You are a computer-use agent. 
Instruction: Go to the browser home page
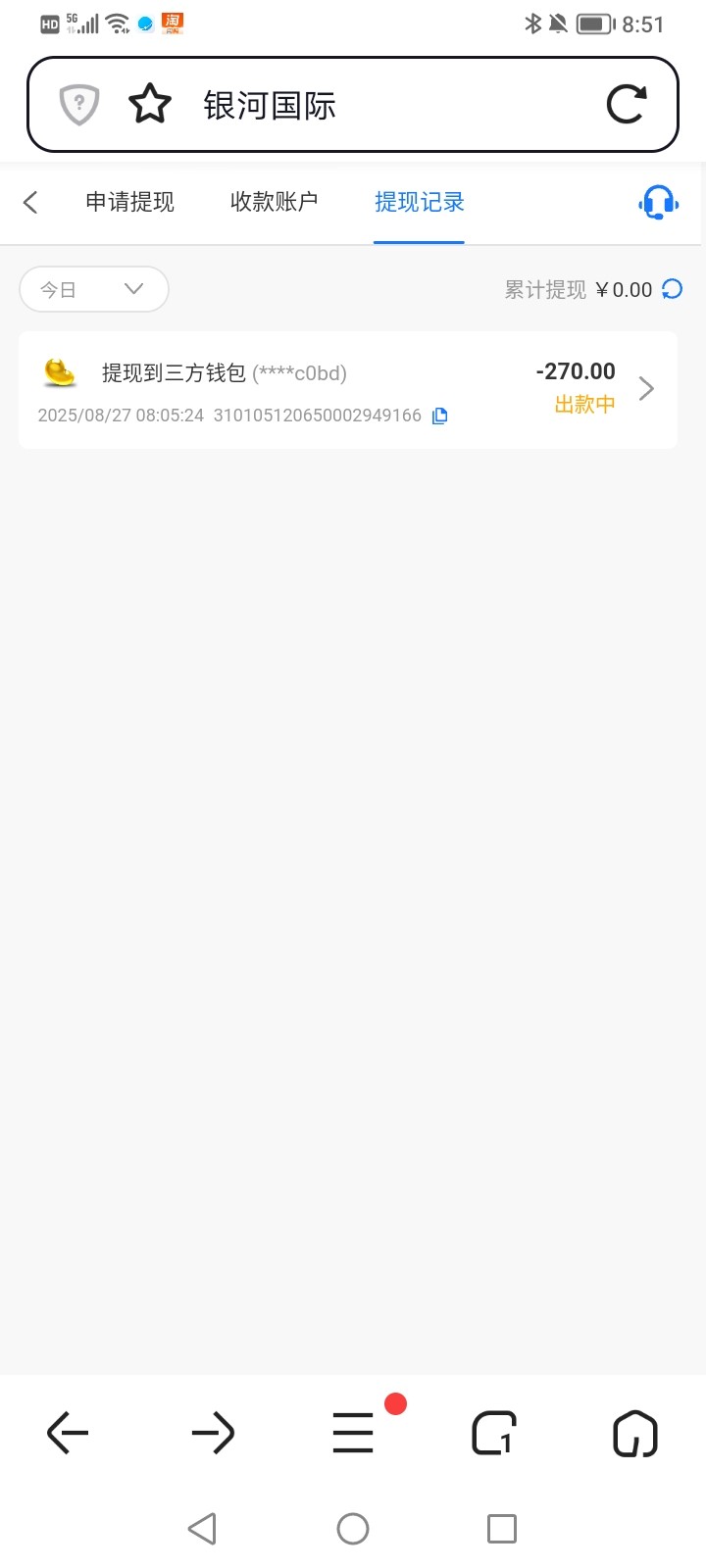click(635, 1434)
